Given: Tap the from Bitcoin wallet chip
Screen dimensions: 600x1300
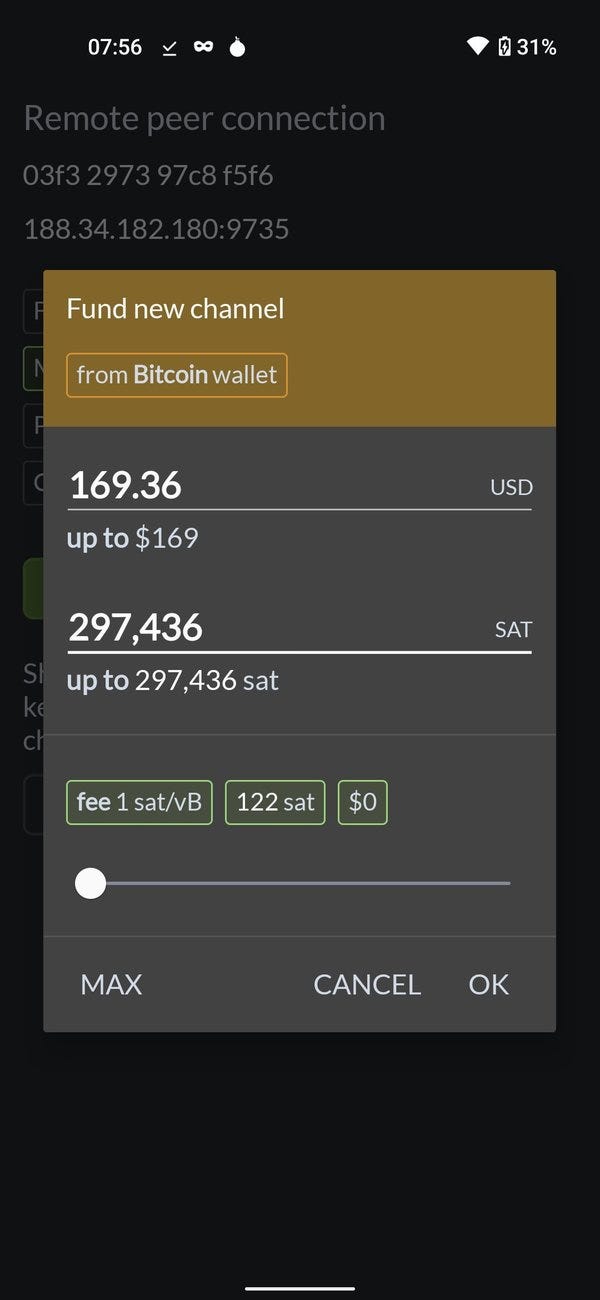Looking at the screenshot, I should click(177, 375).
